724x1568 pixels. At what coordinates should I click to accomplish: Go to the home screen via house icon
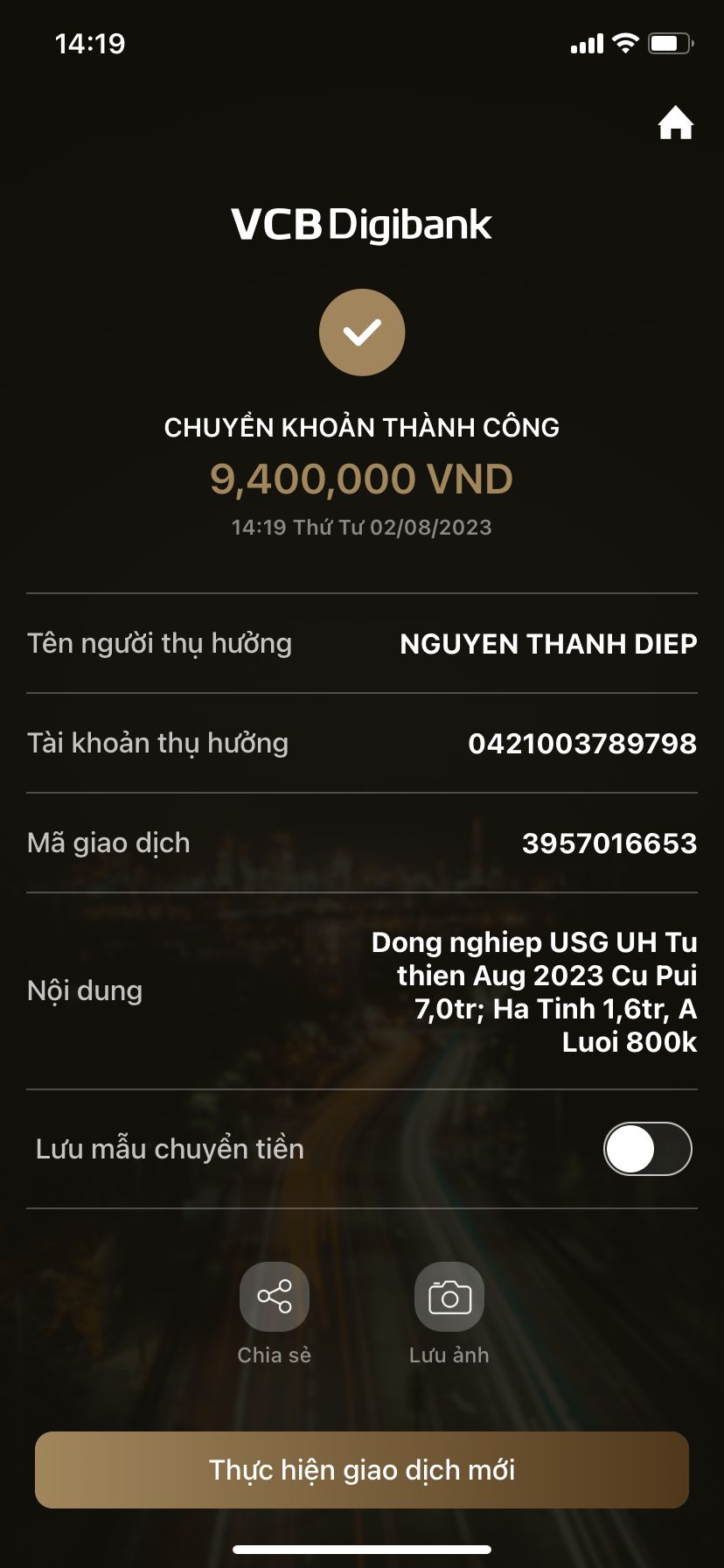coord(675,123)
